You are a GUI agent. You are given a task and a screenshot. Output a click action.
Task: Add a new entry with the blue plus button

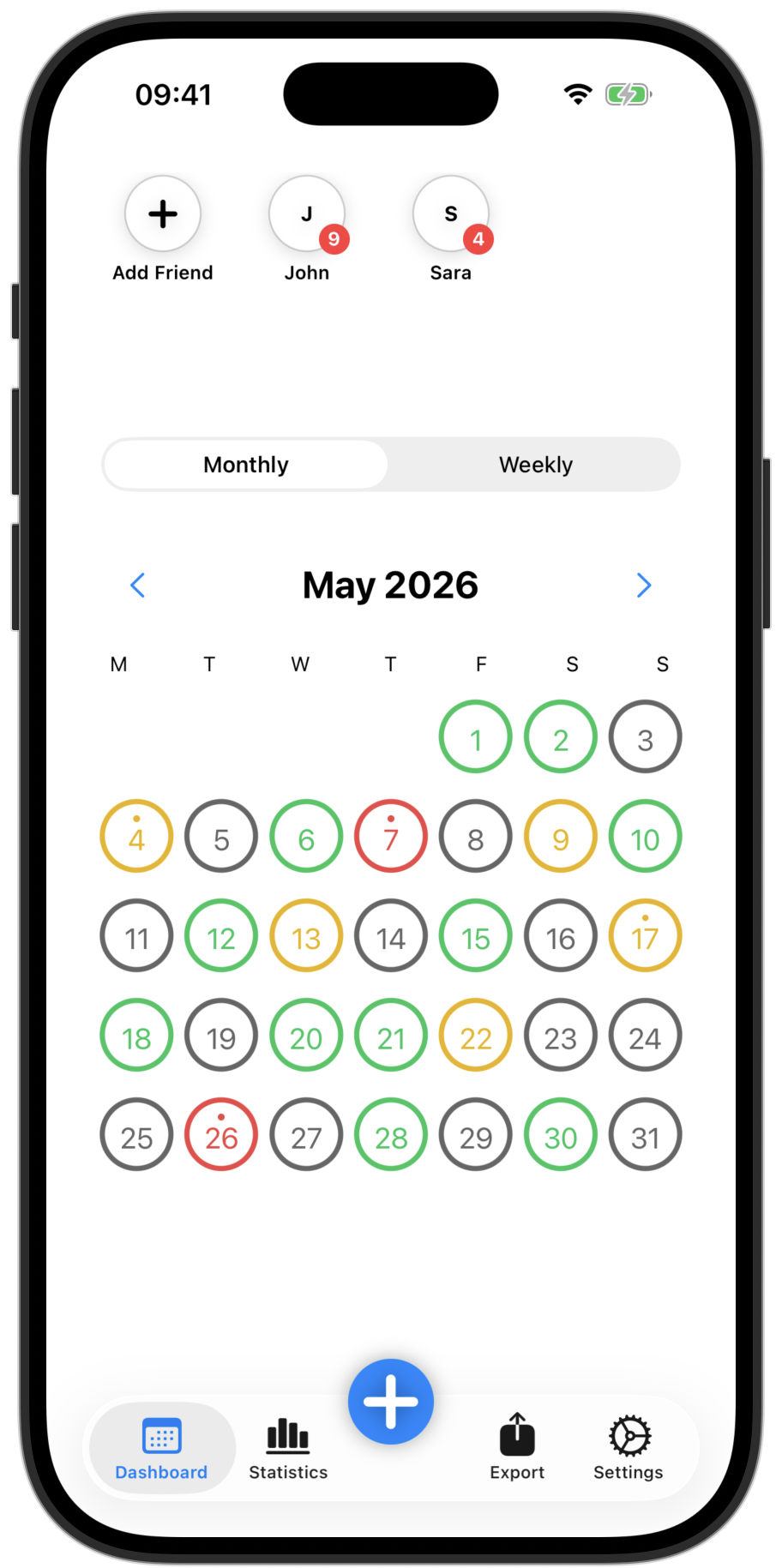point(391,1402)
